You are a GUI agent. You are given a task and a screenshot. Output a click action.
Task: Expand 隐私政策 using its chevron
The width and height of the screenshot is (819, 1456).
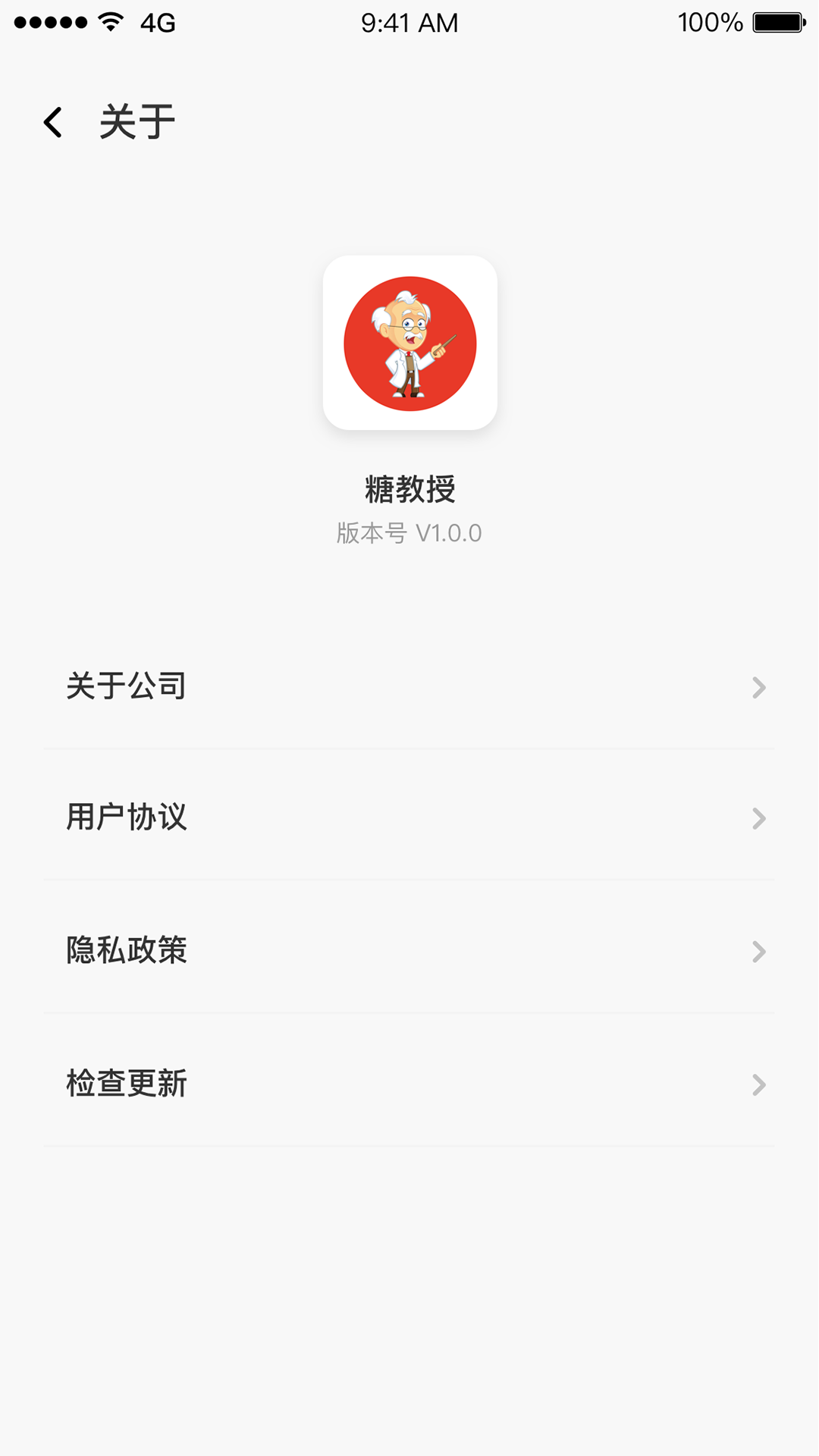pyautogui.click(x=759, y=951)
